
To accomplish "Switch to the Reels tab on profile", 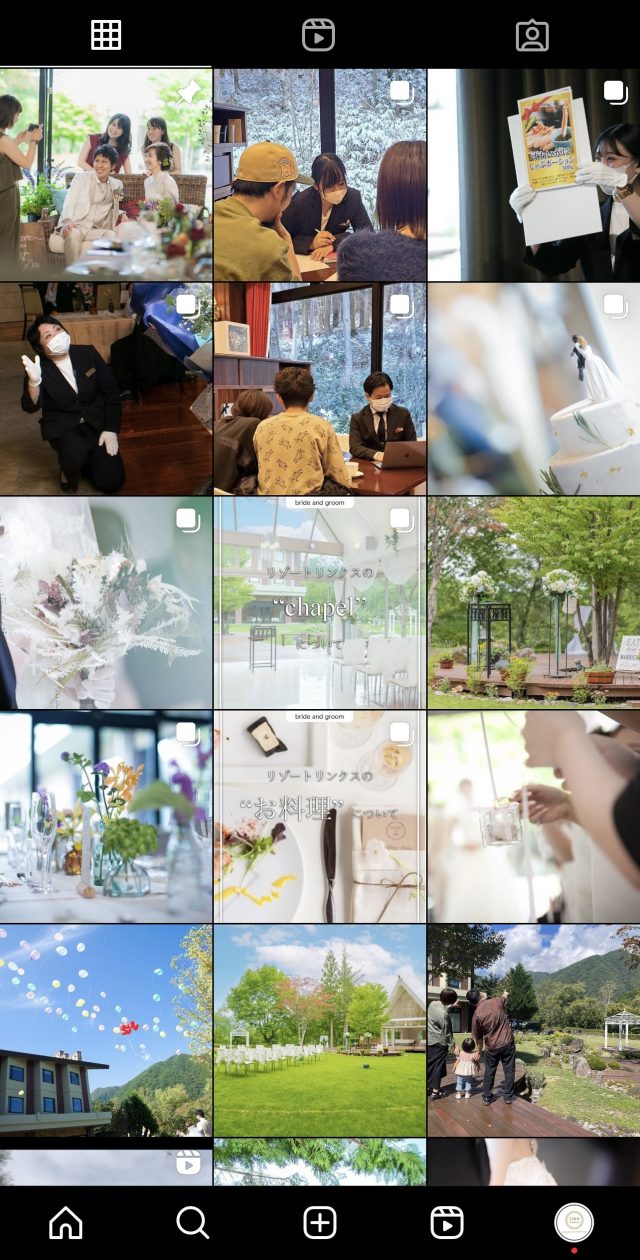I will pyautogui.click(x=318, y=35).
